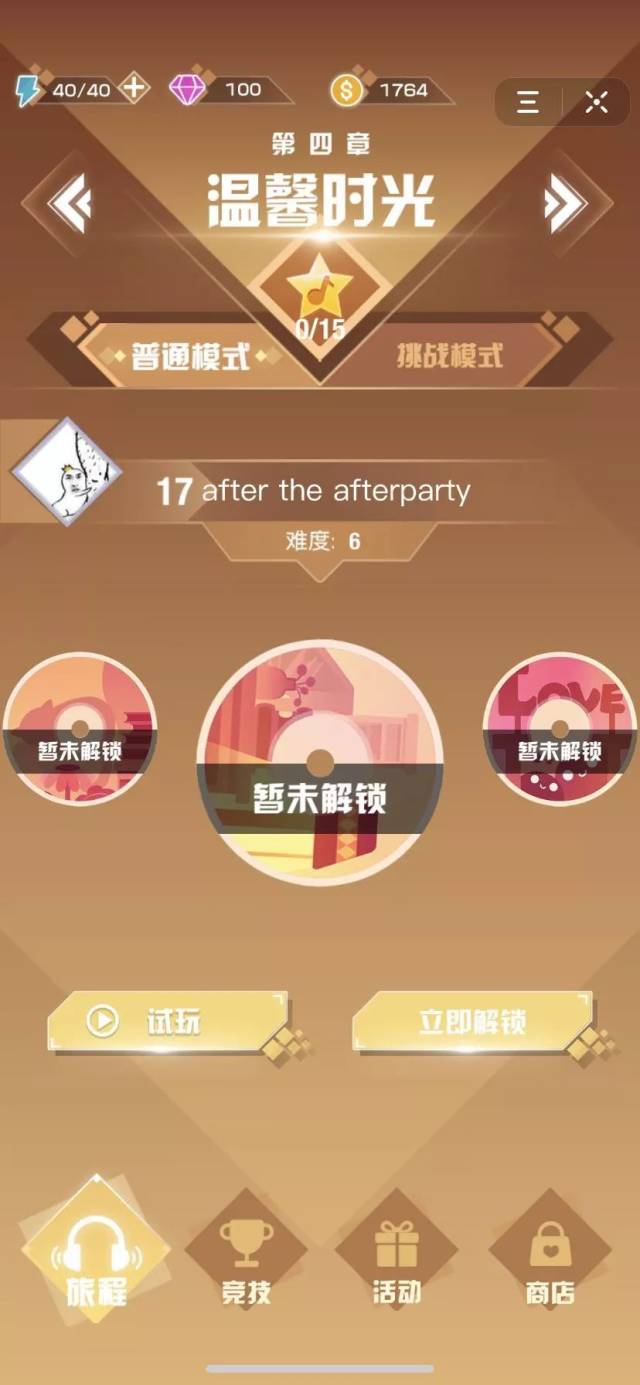
Task: Switch to 普通模式 tab
Action: 190,356
